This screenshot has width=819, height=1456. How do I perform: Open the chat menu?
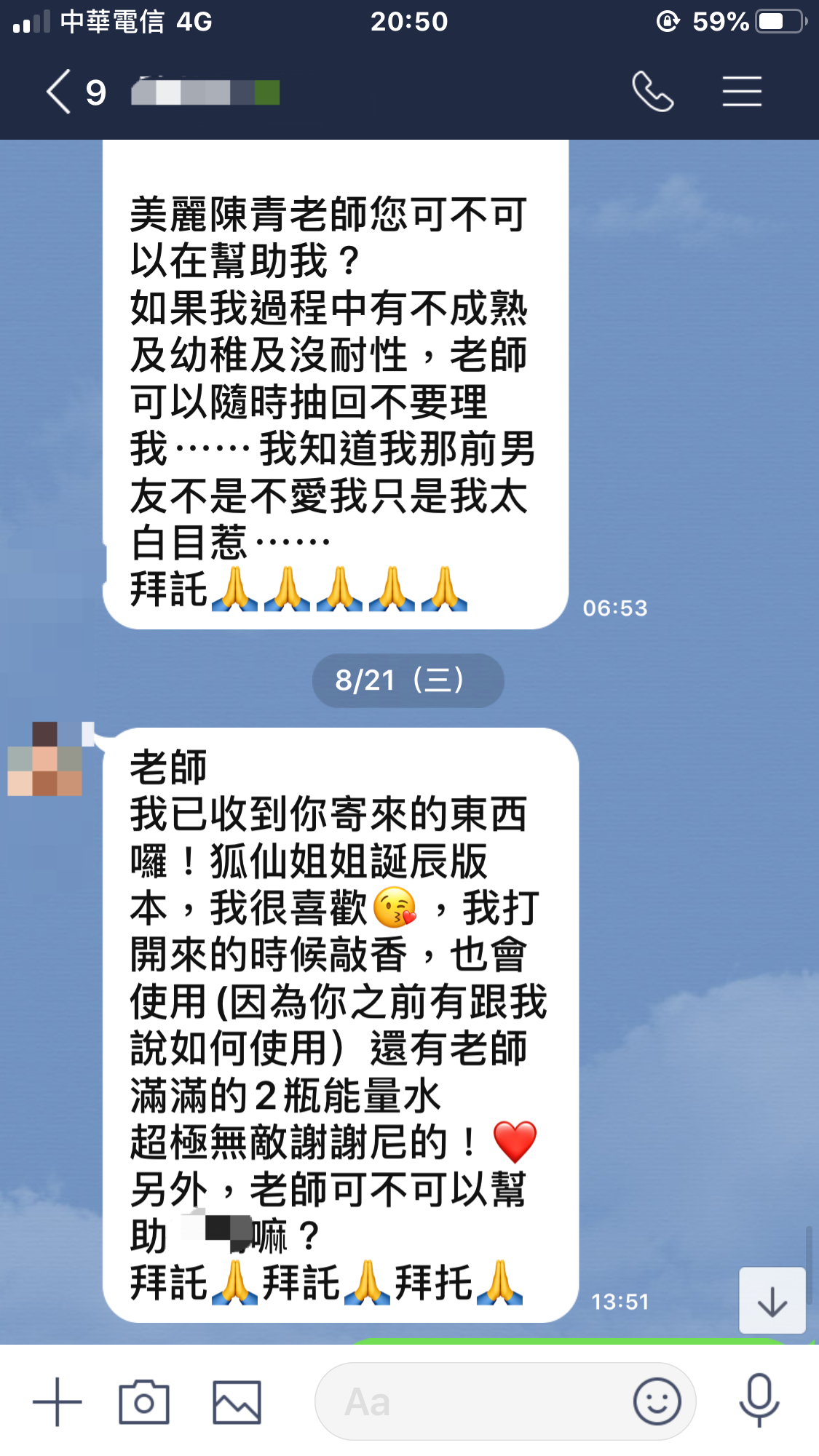click(x=742, y=92)
